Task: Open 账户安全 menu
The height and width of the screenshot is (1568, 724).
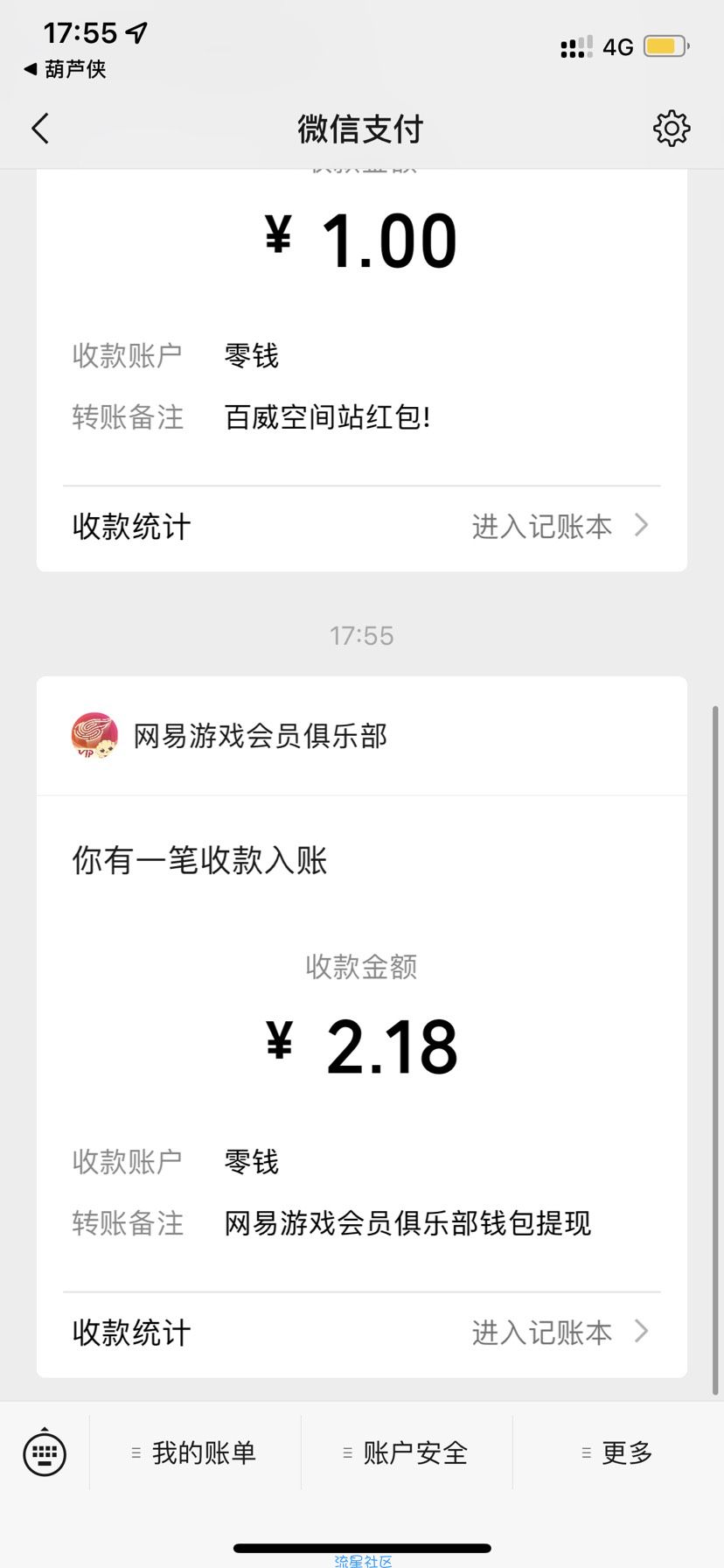Action: (407, 1452)
